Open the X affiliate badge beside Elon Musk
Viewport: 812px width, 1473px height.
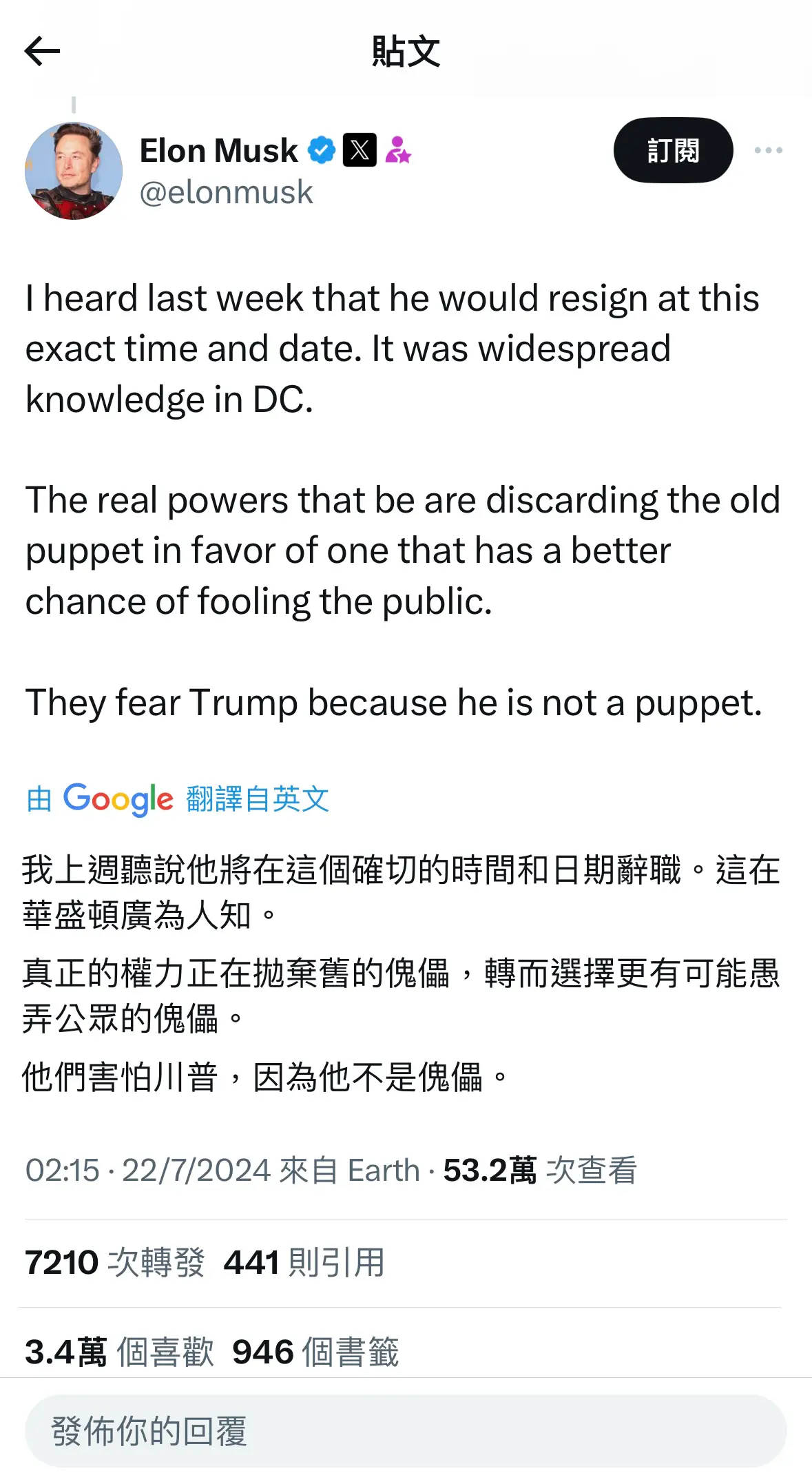click(x=360, y=150)
